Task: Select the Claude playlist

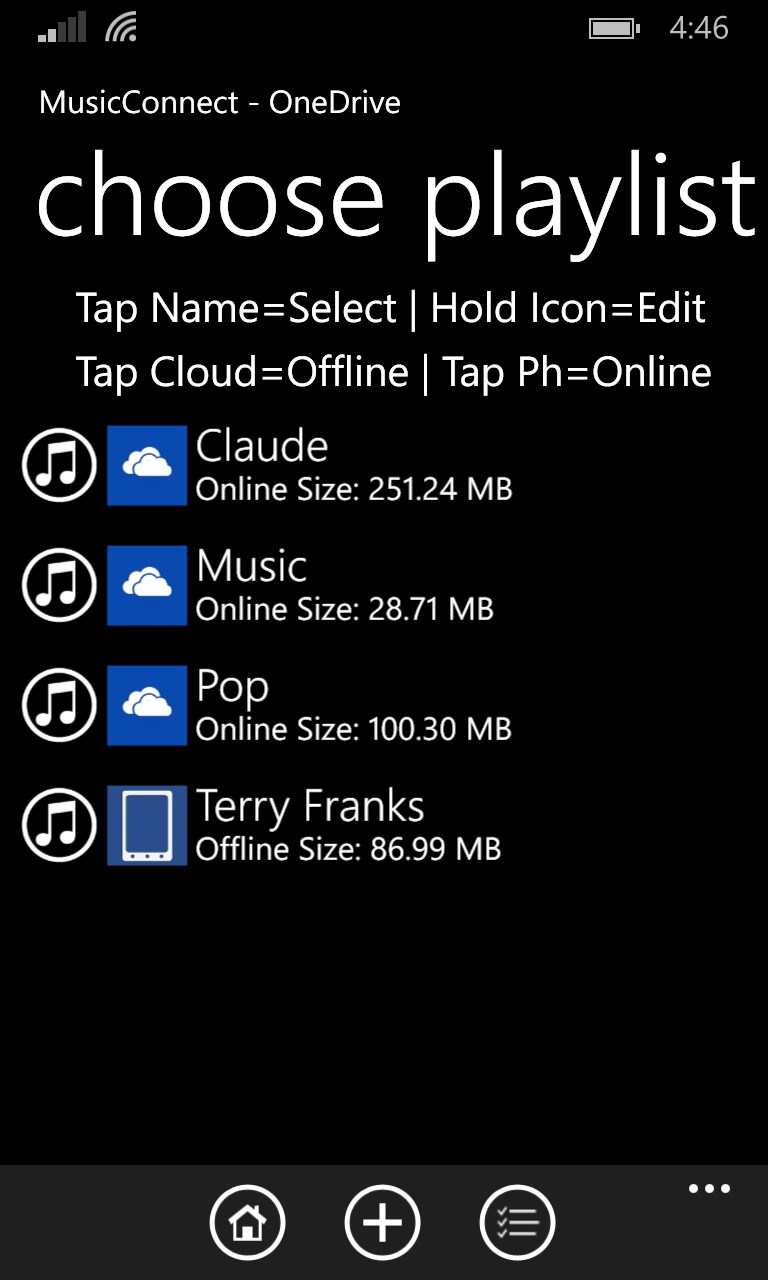Action: (262, 447)
